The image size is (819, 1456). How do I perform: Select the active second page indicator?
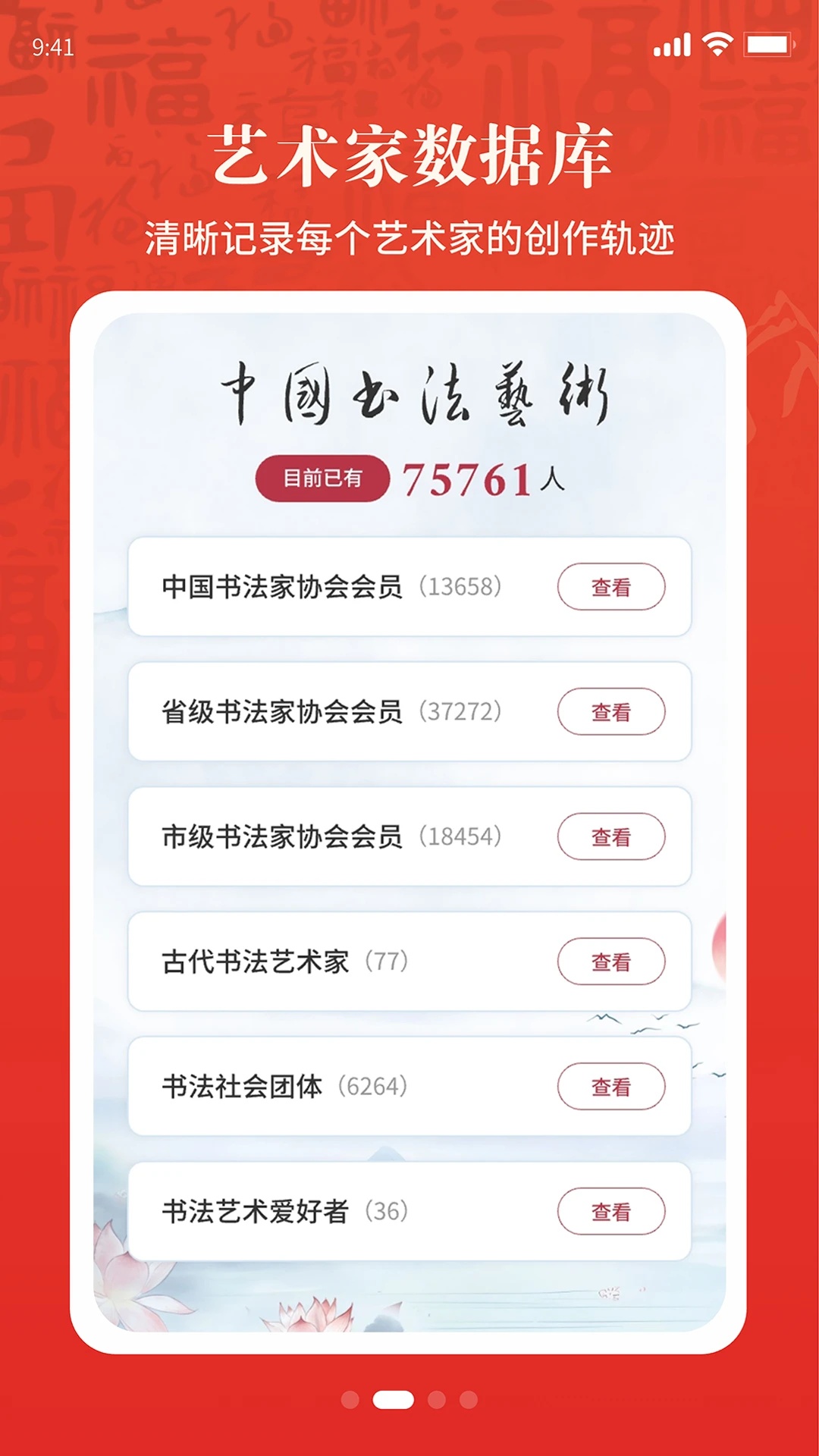click(x=394, y=1401)
